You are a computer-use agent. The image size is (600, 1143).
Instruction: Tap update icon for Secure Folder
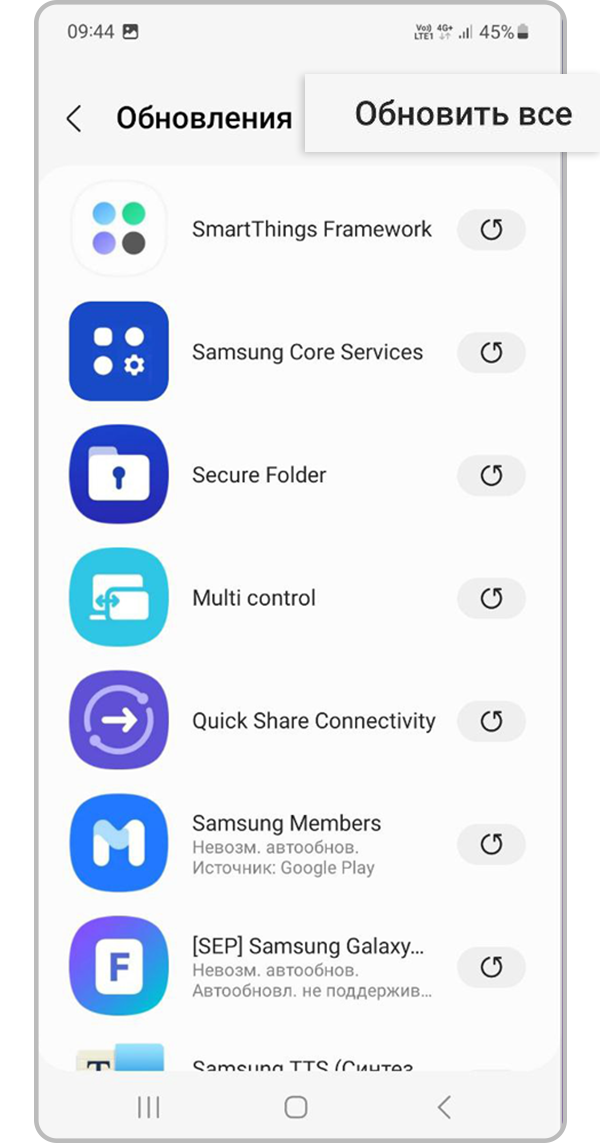pyautogui.click(x=491, y=476)
